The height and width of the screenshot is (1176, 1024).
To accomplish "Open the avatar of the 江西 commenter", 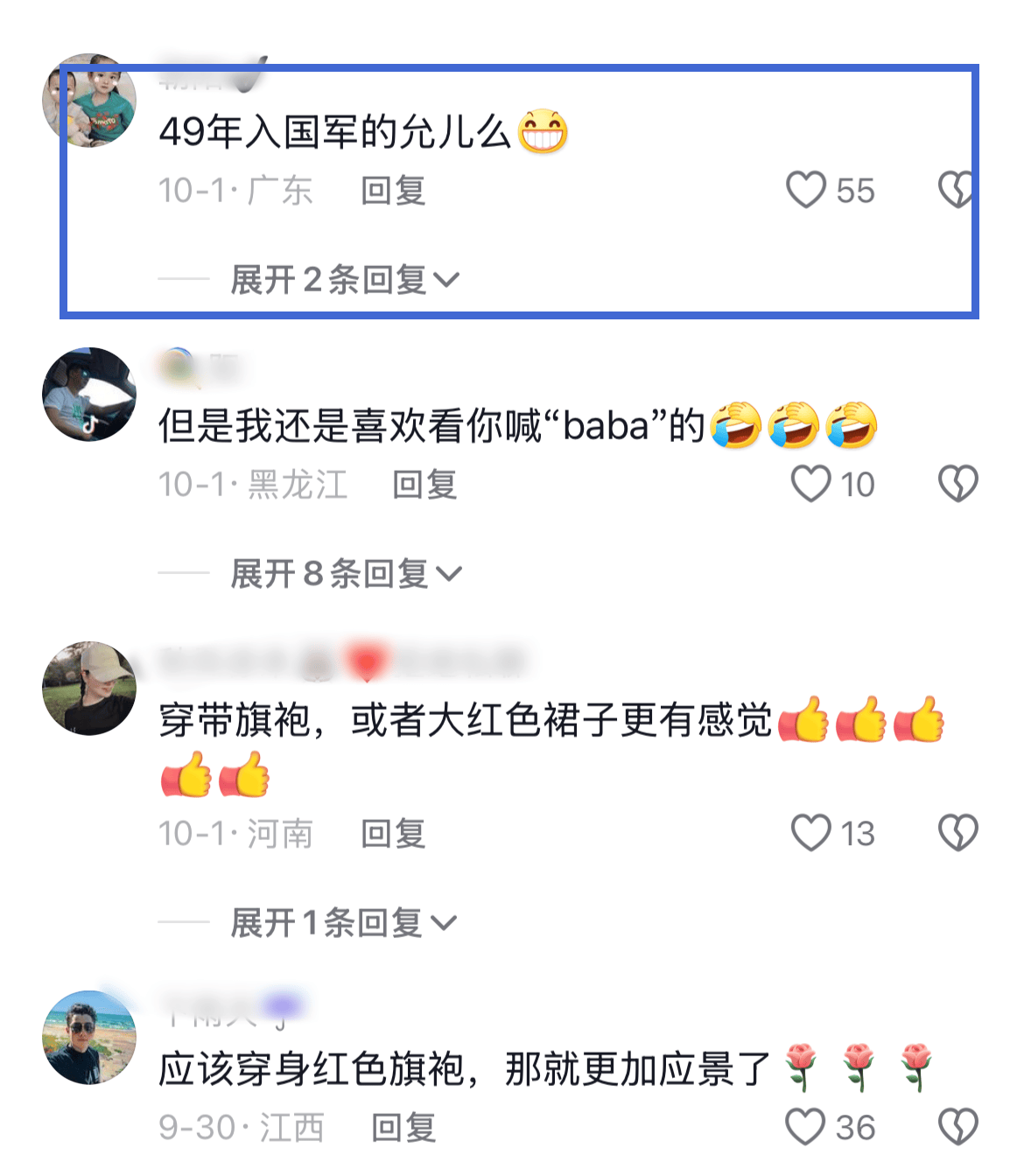I will point(89,1038).
